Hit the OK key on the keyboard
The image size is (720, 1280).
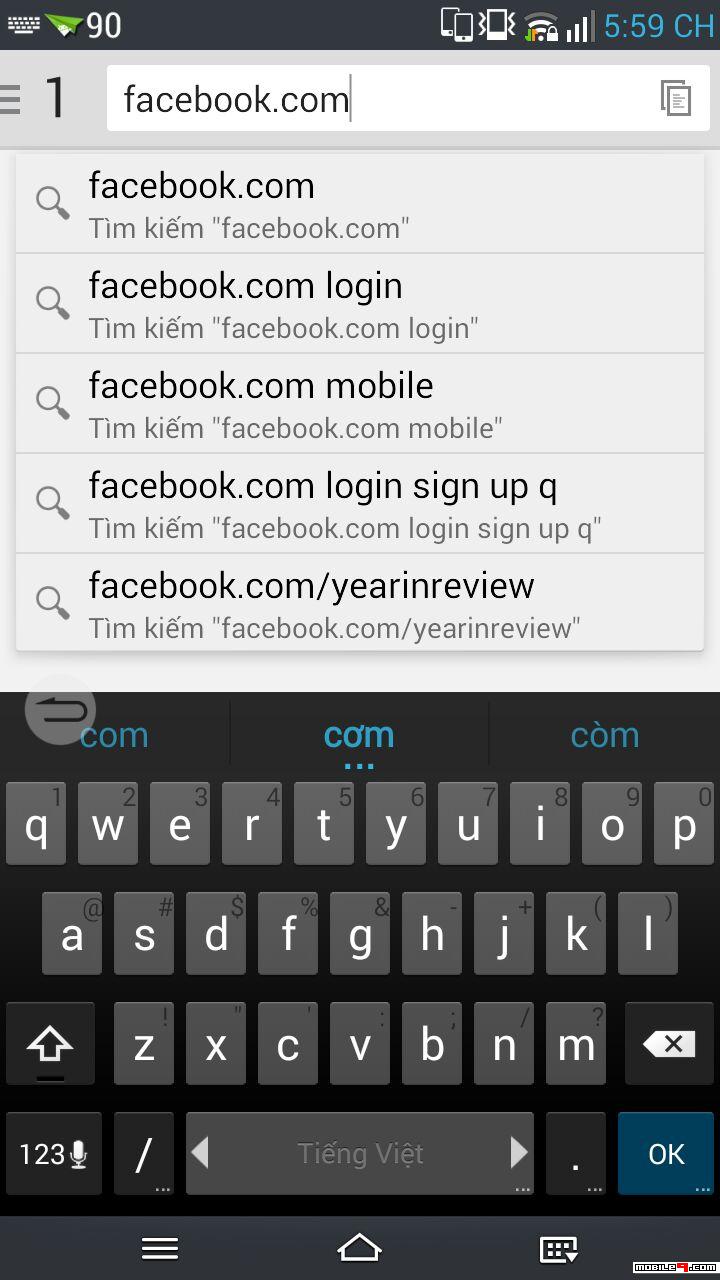pyautogui.click(x=666, y=1154)
